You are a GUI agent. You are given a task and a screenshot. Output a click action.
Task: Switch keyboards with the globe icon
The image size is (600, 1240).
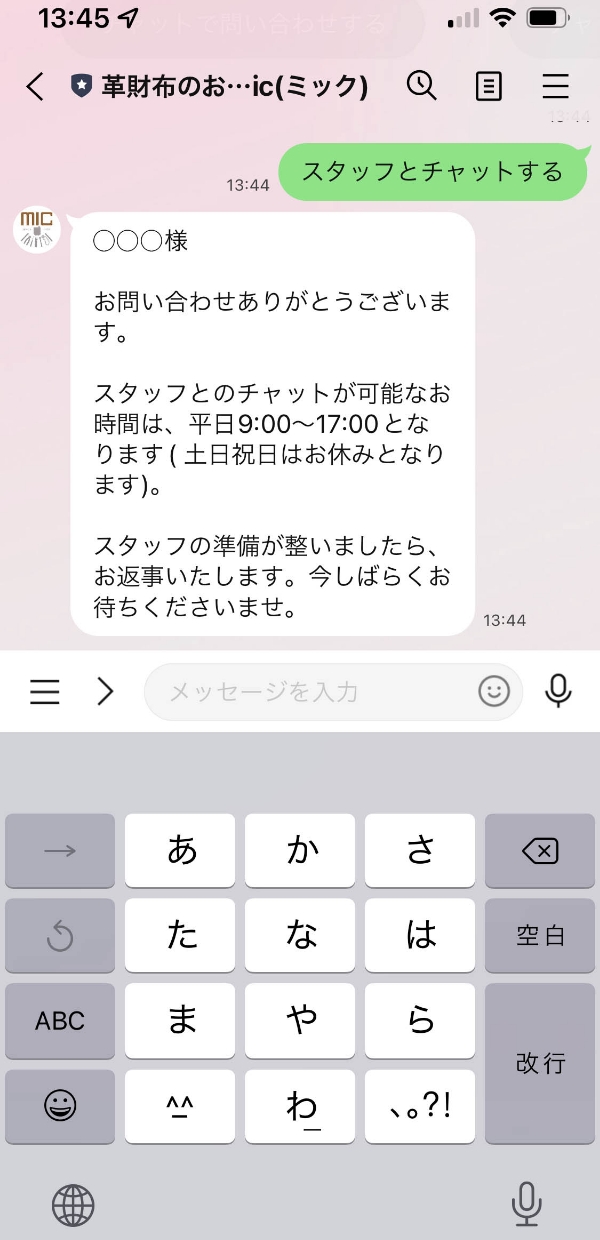(73, 1205)
